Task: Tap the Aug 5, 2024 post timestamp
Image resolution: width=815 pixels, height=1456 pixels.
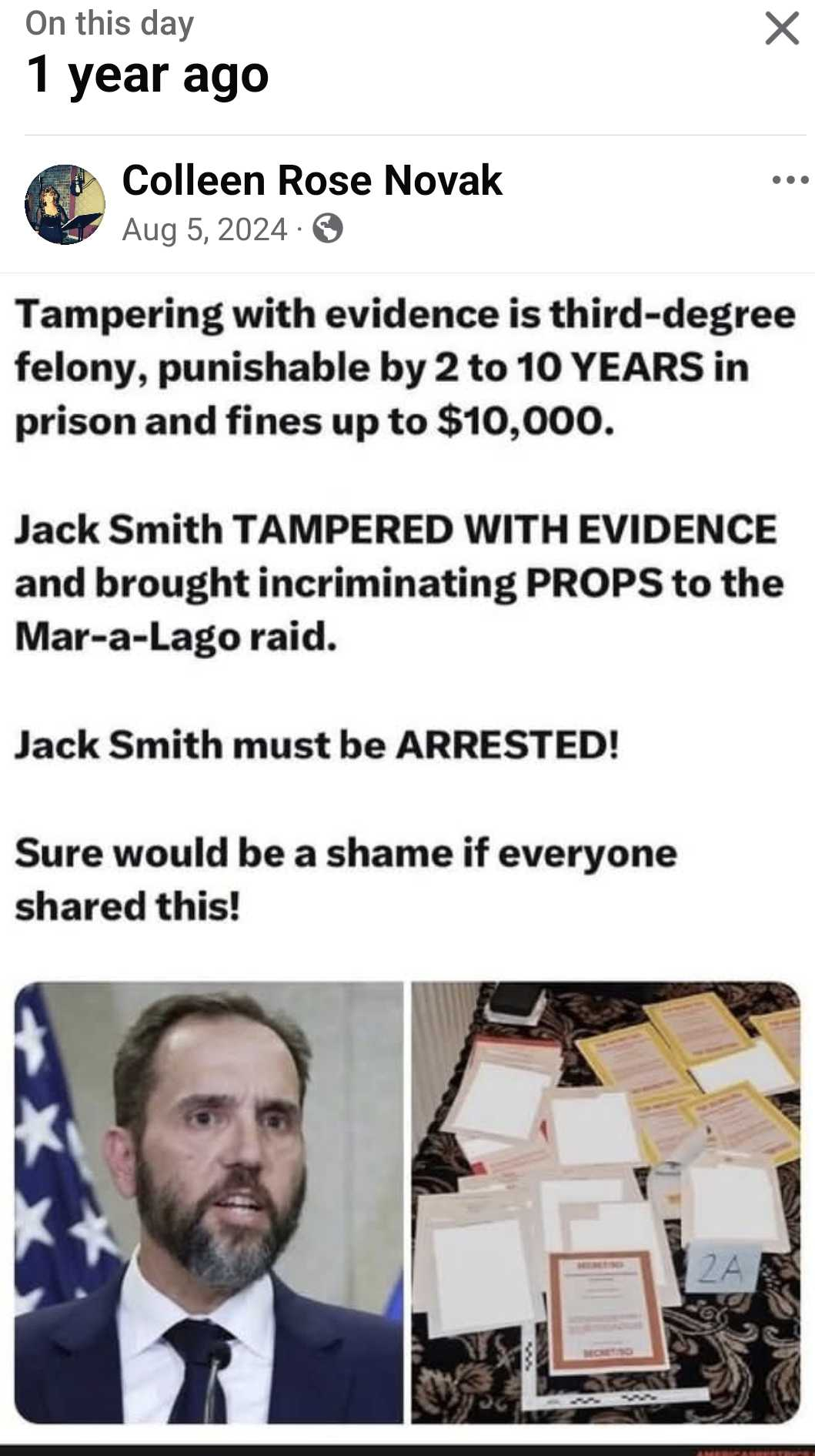Action: [x=204, y=229]
